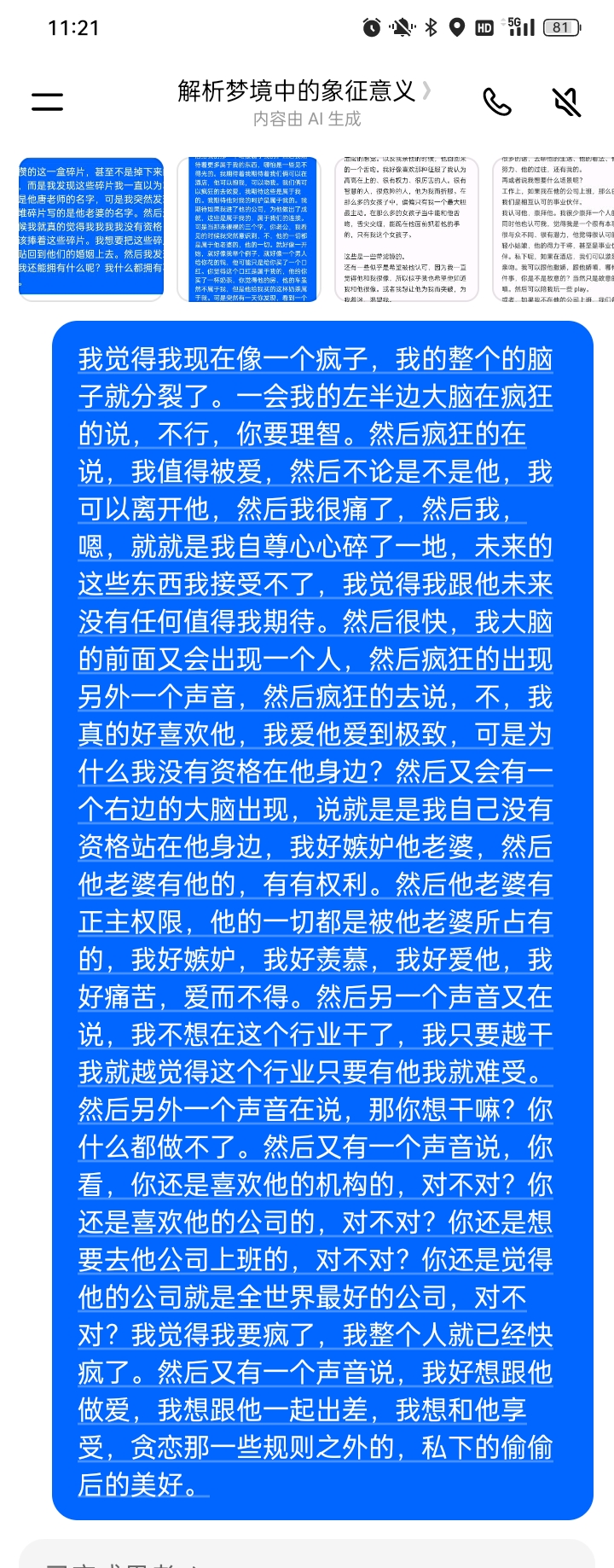Screen dimensions: 614x1568
Task: Start a voice call with the AI
Action: point(497,102)
